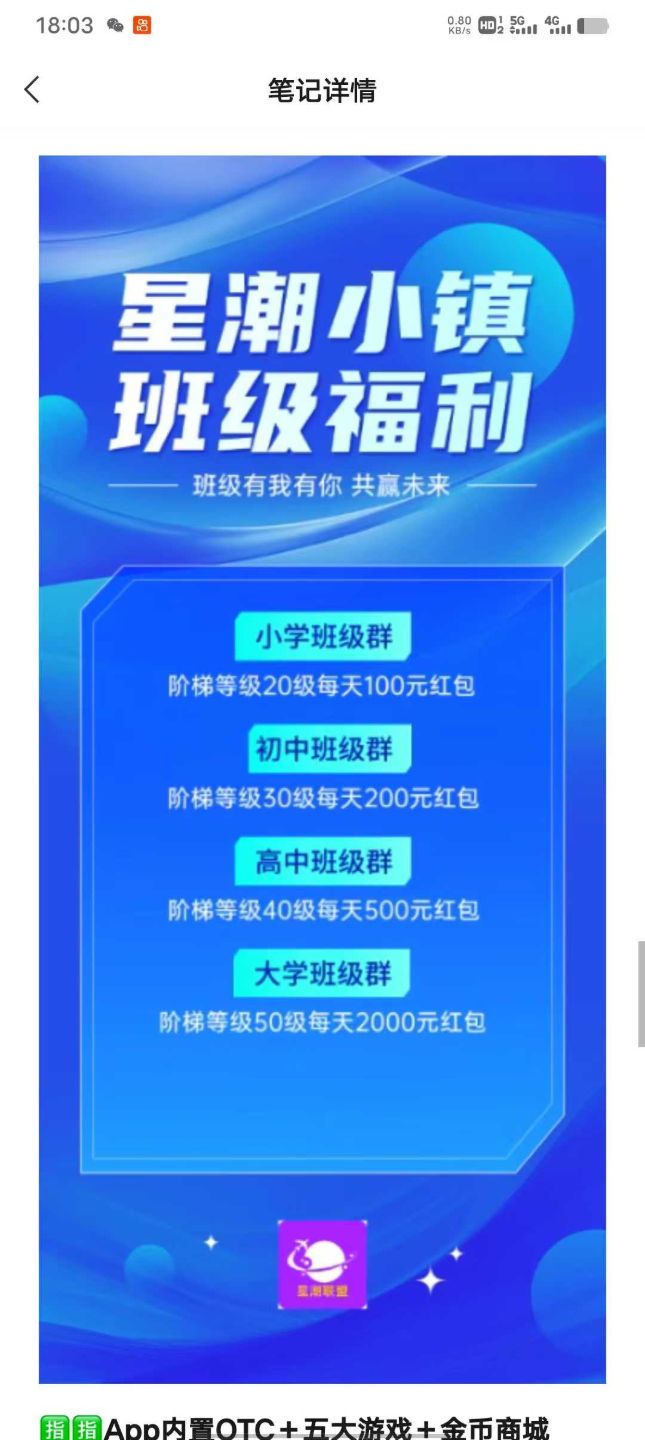
Task: Go back from the 笔记详情 page
Action: (32, 90)
